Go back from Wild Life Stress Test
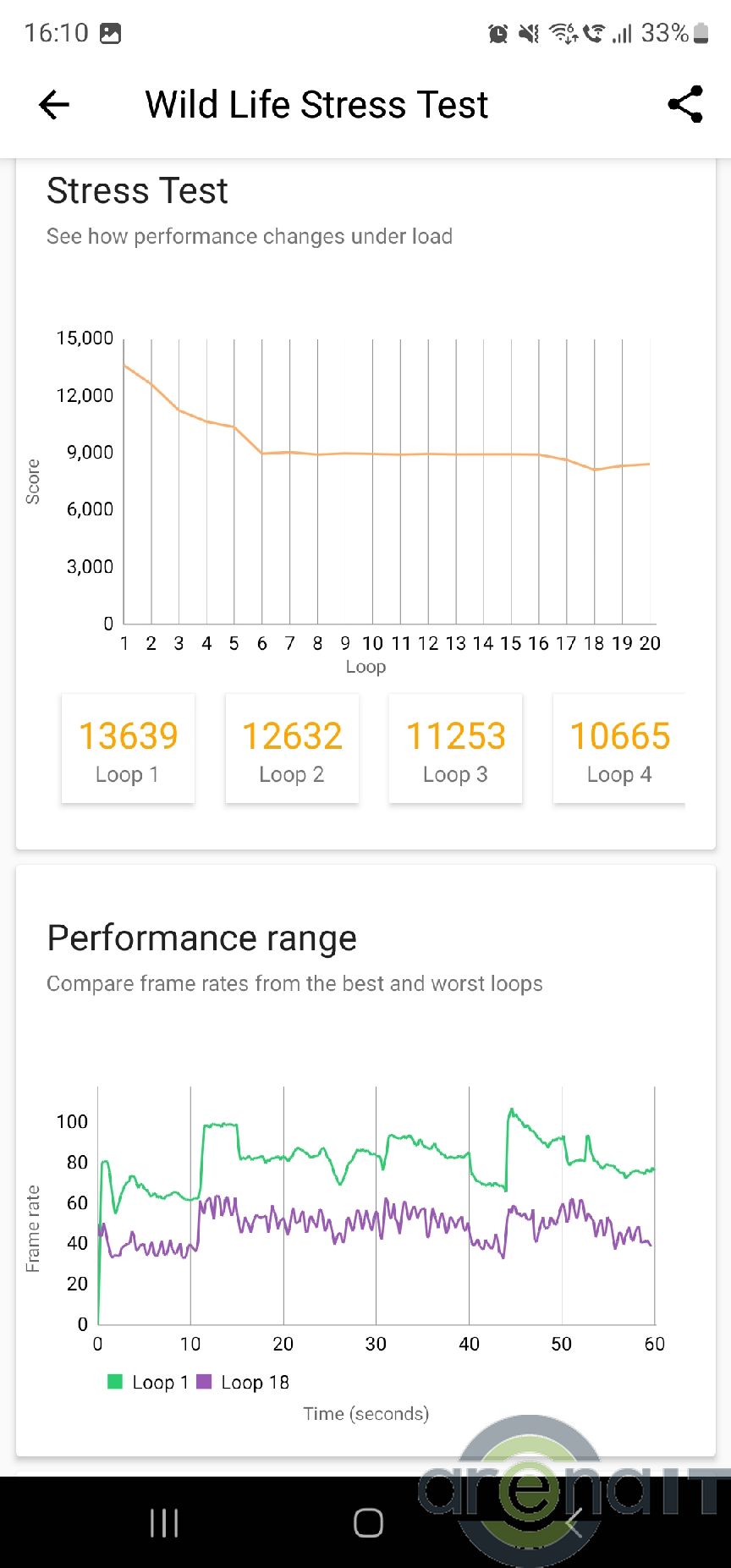731x1568 pixels. [x=54, y=105]
